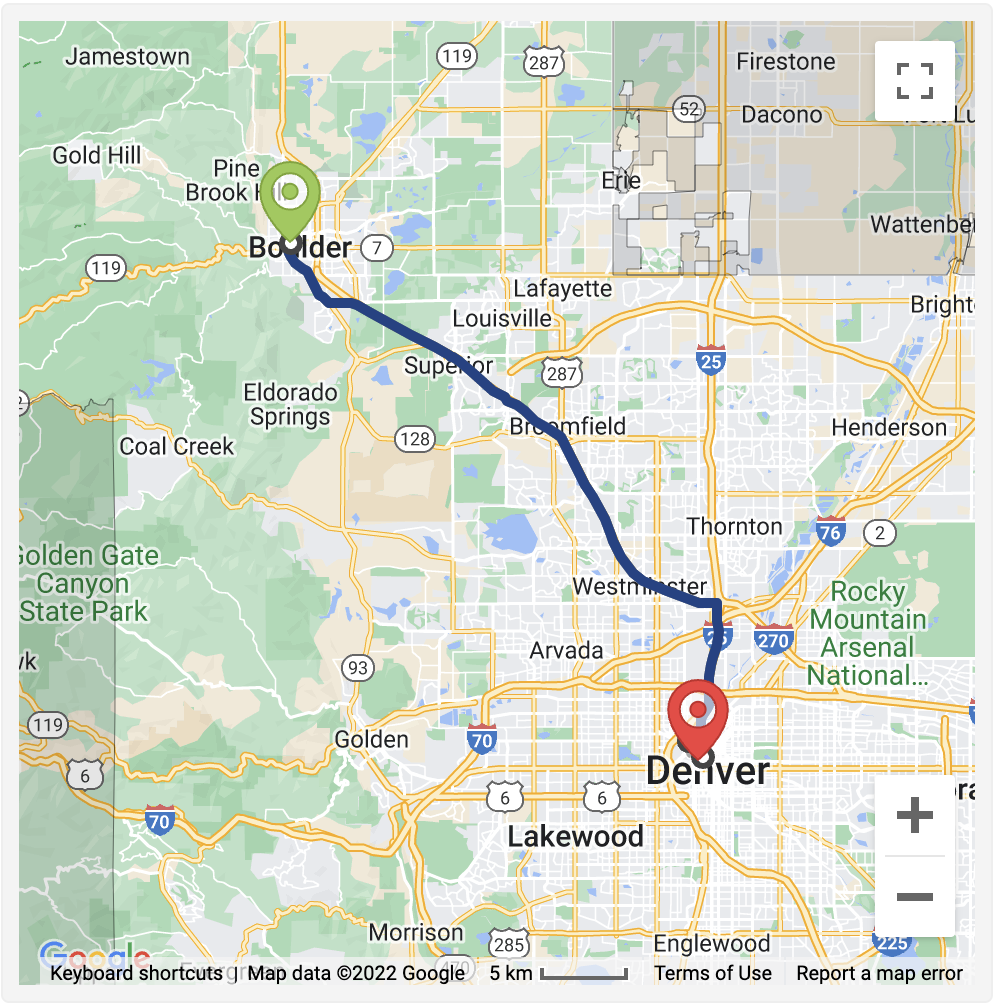Open Terms of Use link
The image size is (1000, 1006).
[x=712, y=973]
